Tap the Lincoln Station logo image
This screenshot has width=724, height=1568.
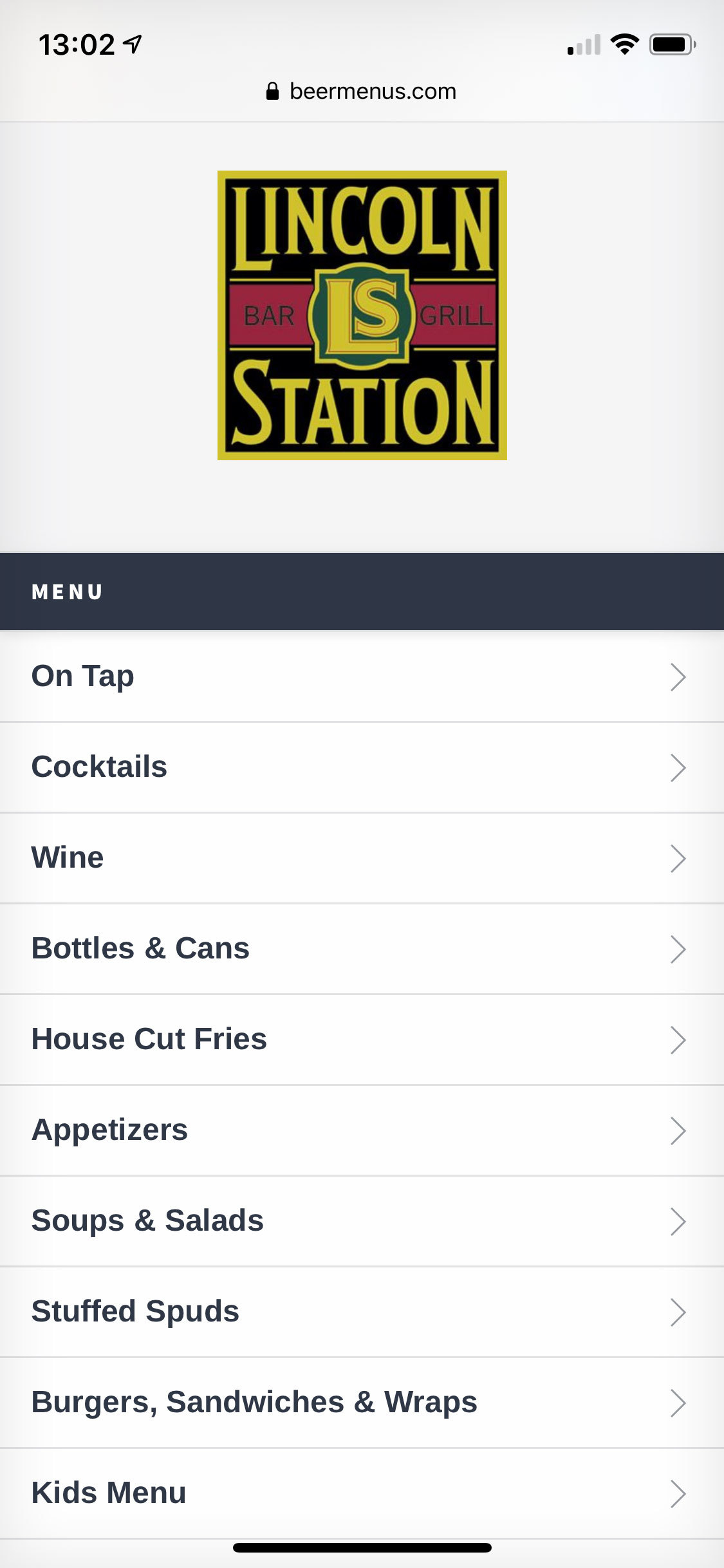[362, 315]
